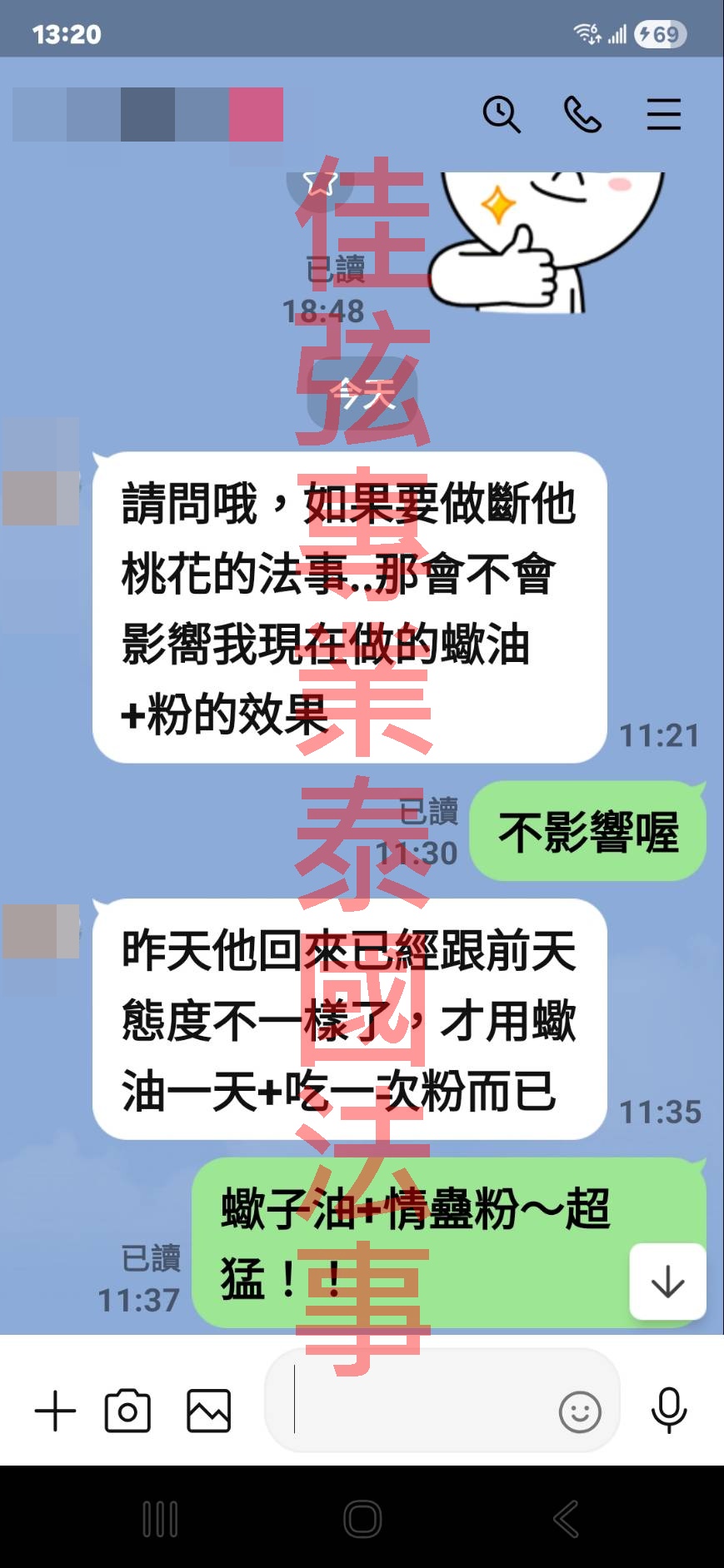Open the plus attachment menu

click(55, 1411)
